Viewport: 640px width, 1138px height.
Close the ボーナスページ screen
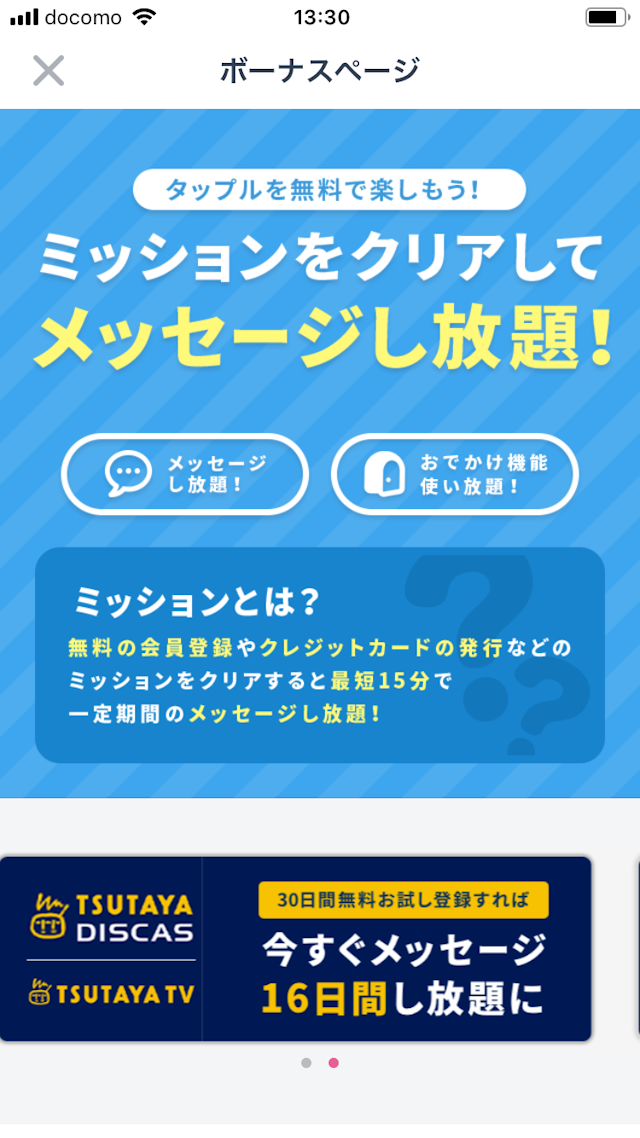pyautogui.click(x=48, y=71)
